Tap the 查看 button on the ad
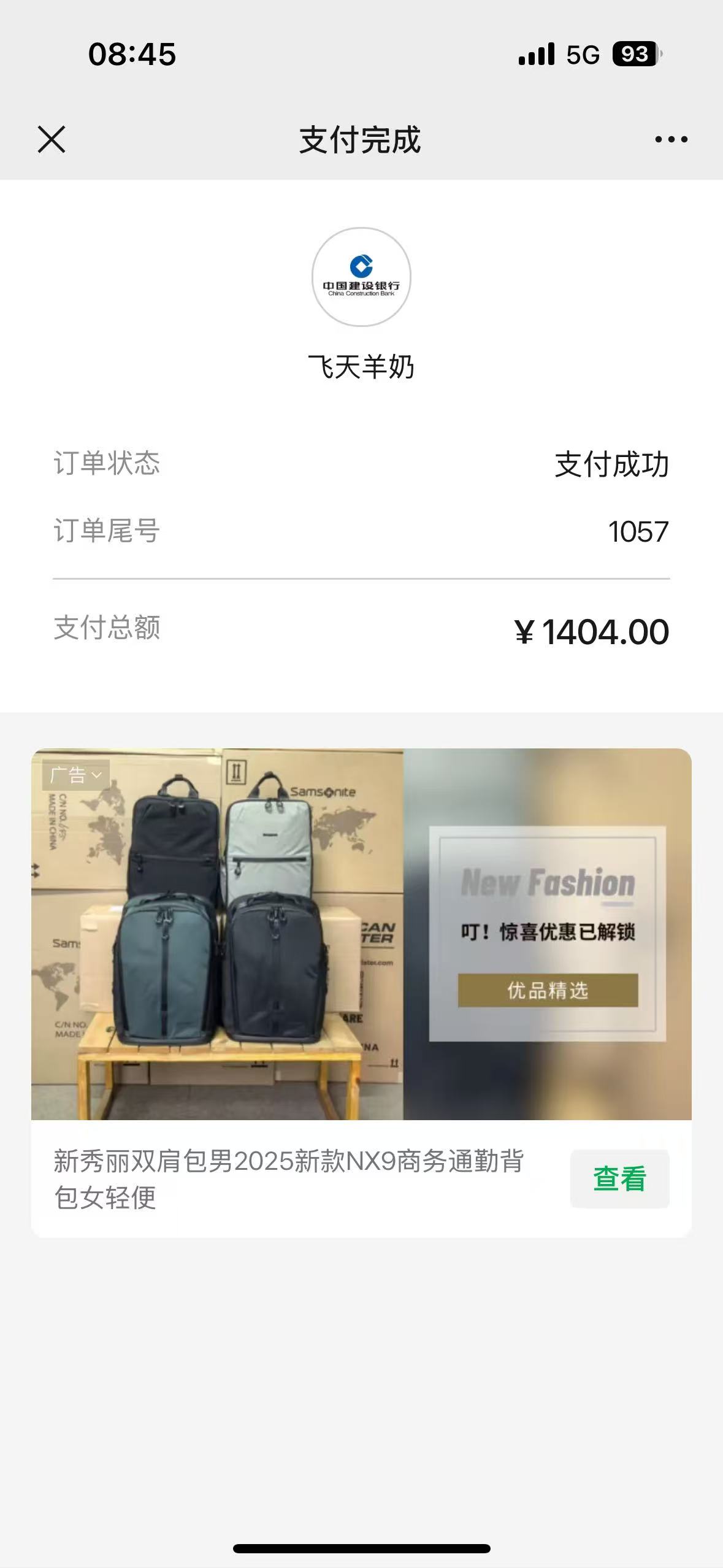The width and height of the screenshot is (723, 1568). coord(619,1178)
